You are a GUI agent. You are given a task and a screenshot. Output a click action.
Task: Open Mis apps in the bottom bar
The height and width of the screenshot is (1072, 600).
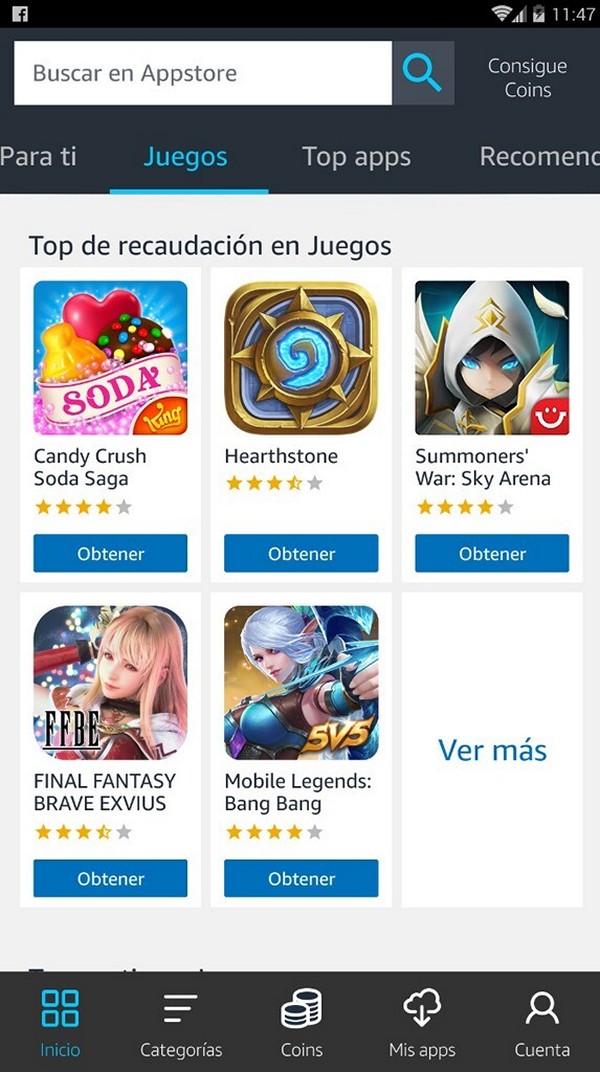pos(422,1023)
